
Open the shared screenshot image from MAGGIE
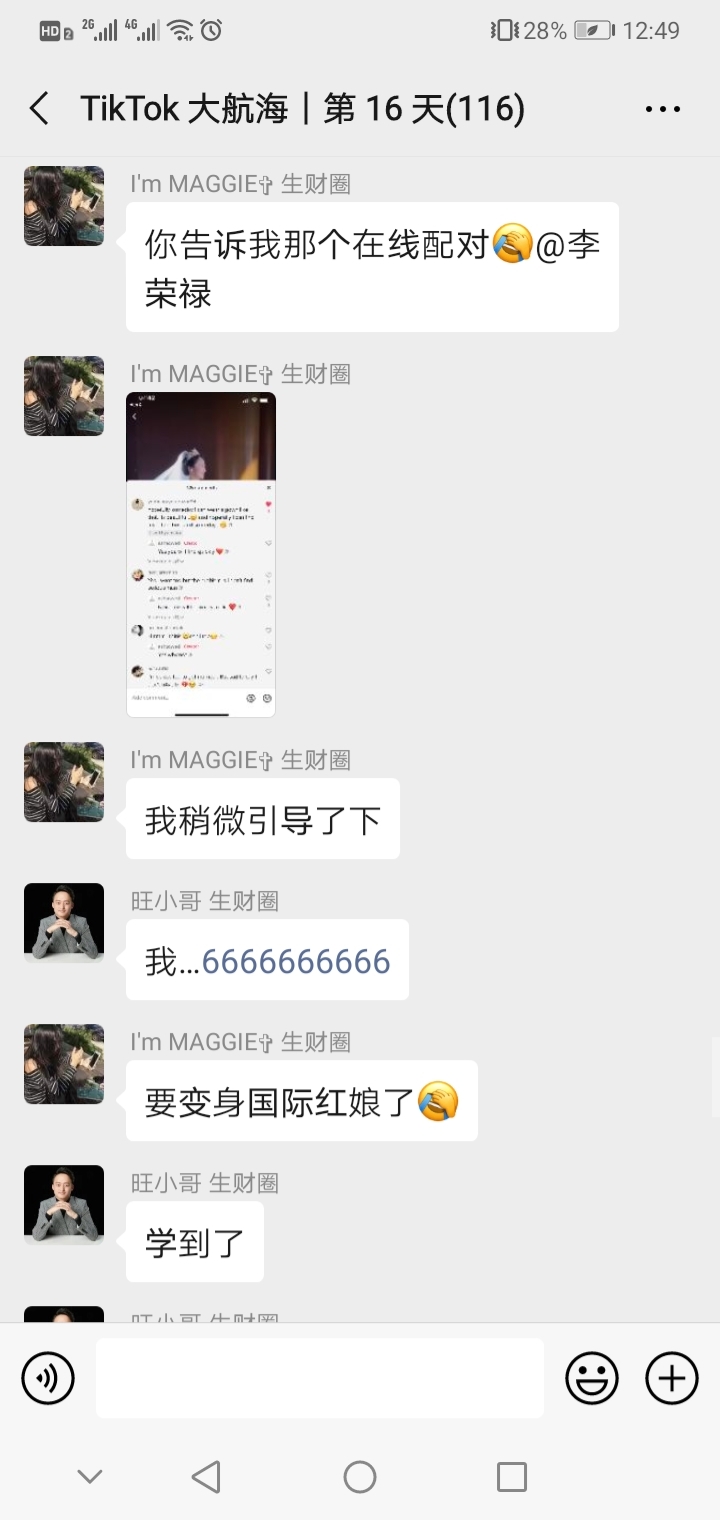click(x=201, y=554)
